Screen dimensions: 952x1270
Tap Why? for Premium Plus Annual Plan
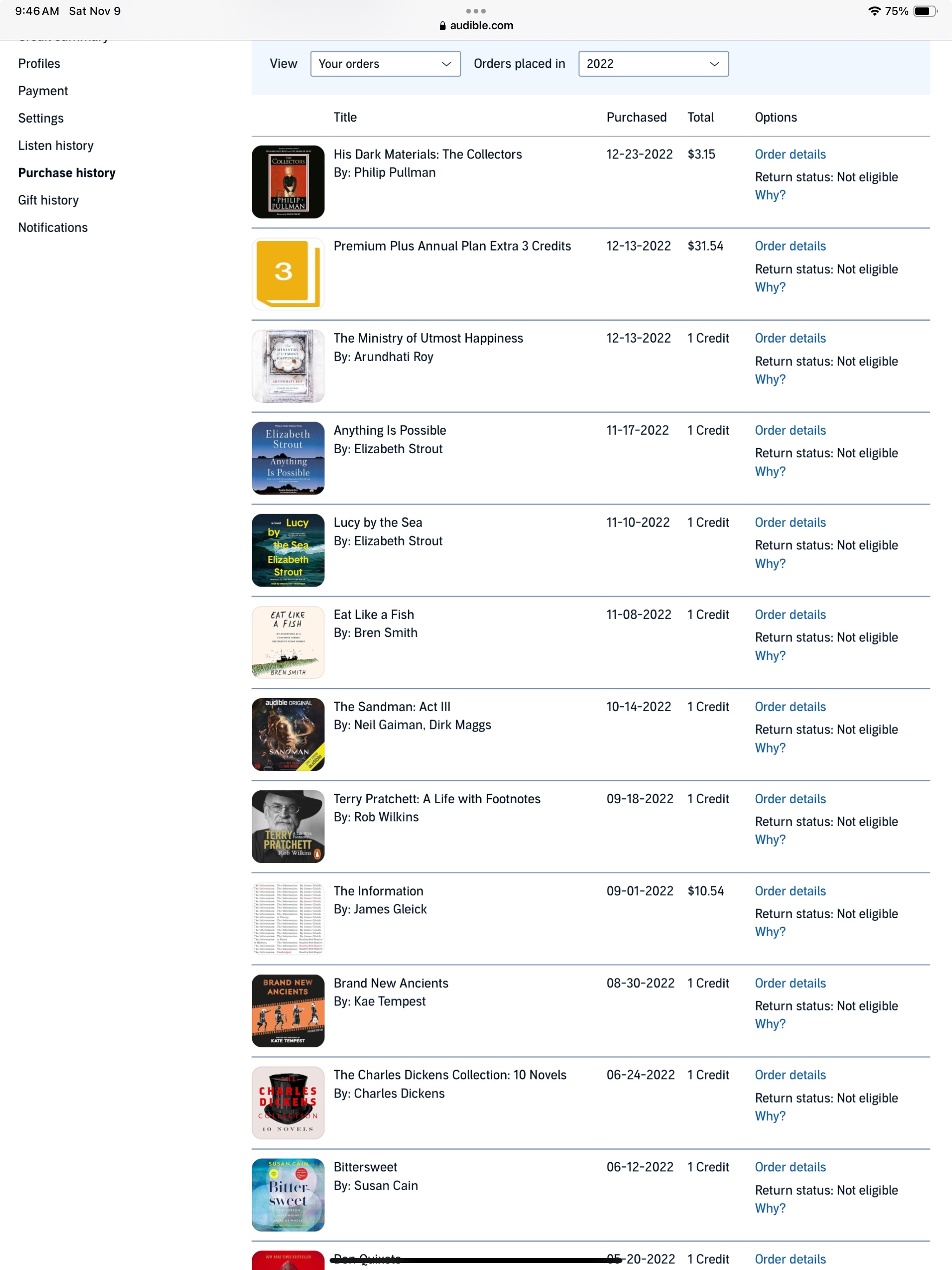pos(769,287)
